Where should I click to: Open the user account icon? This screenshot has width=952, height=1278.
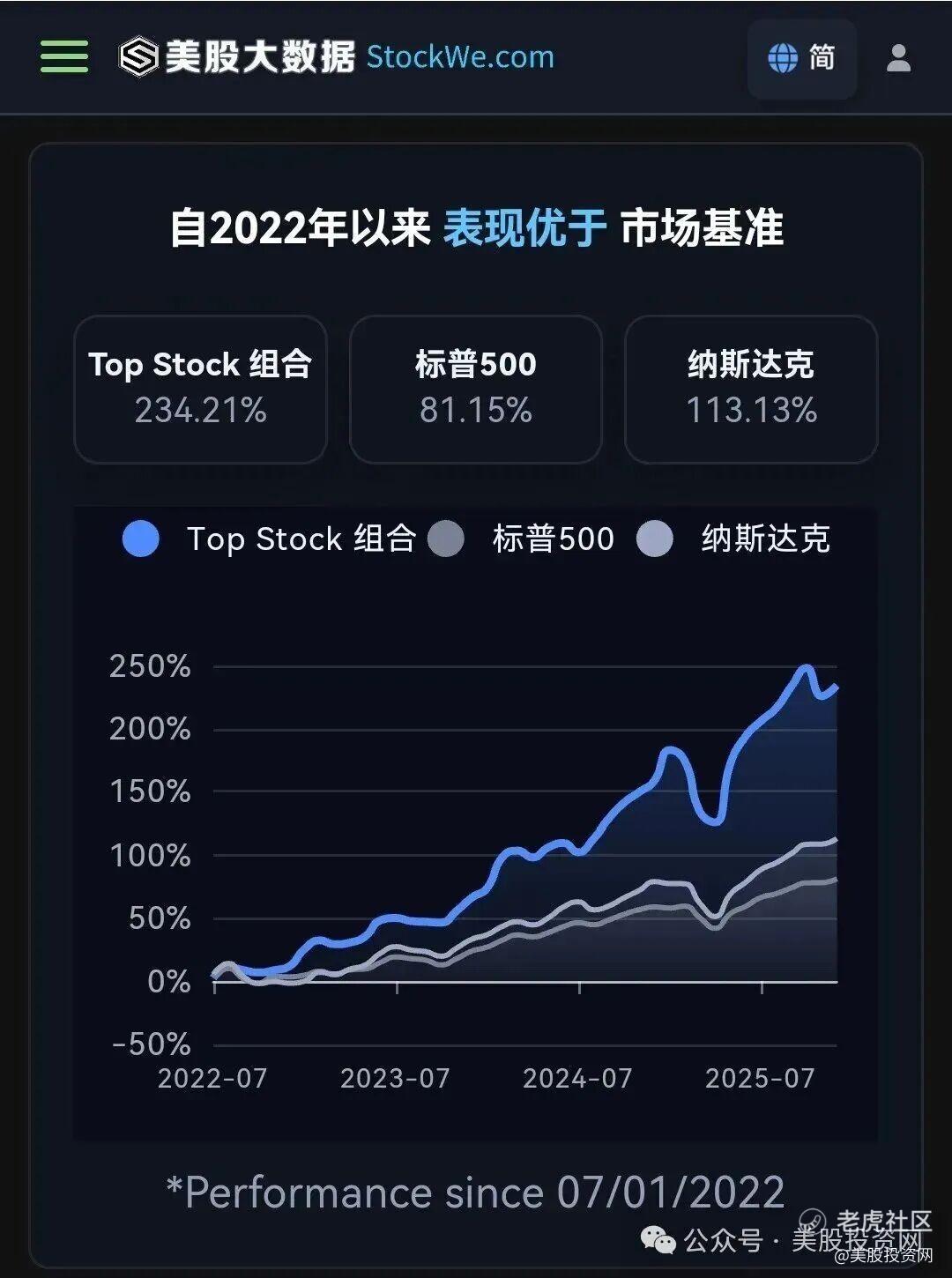pyautogui.click(x=898, y=58)
